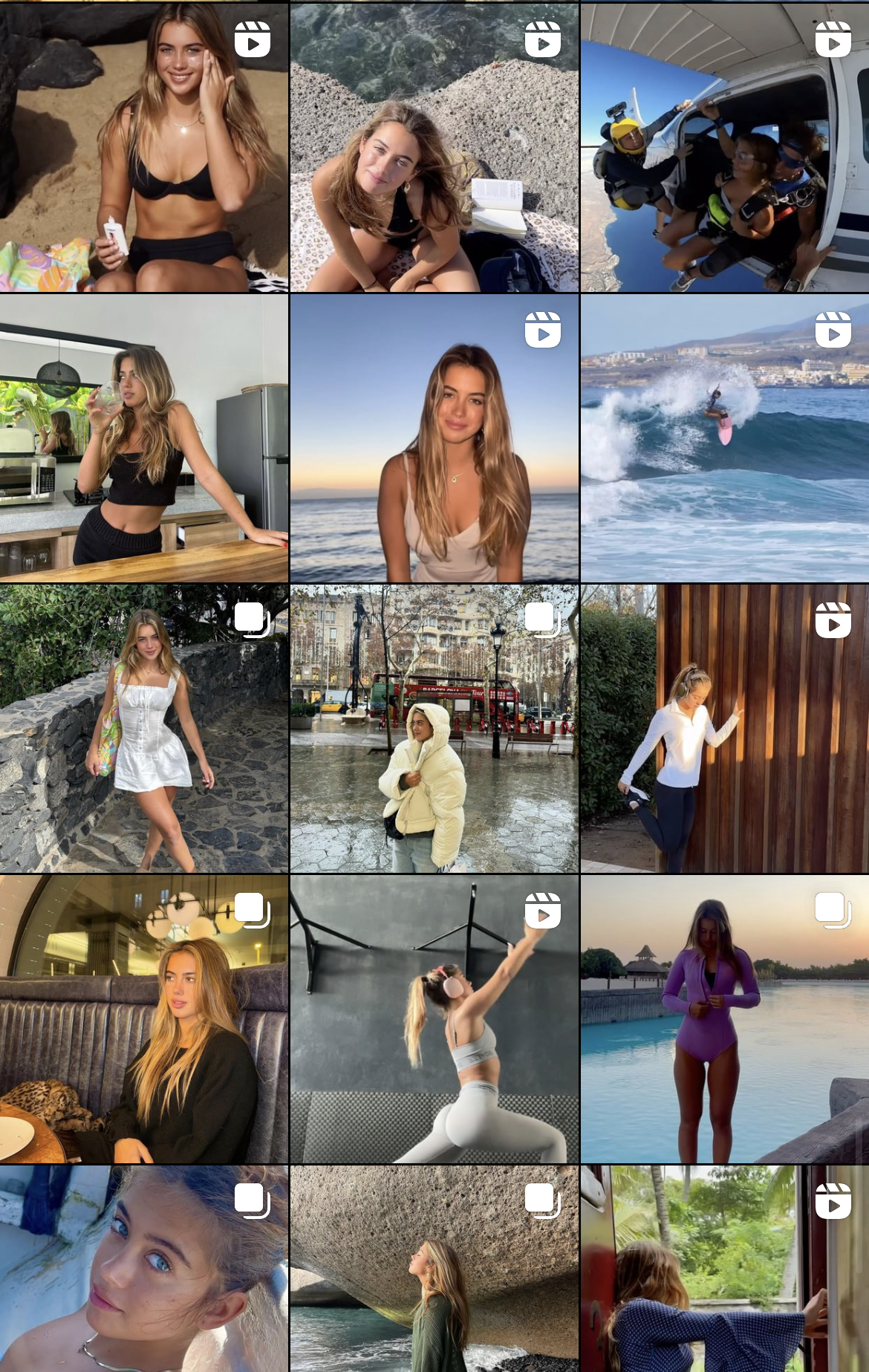Screen dimensions: 869x1372
Task: Open the beach sunscreen reel tile
Action: pyautogui.click(x=144, y=147)
